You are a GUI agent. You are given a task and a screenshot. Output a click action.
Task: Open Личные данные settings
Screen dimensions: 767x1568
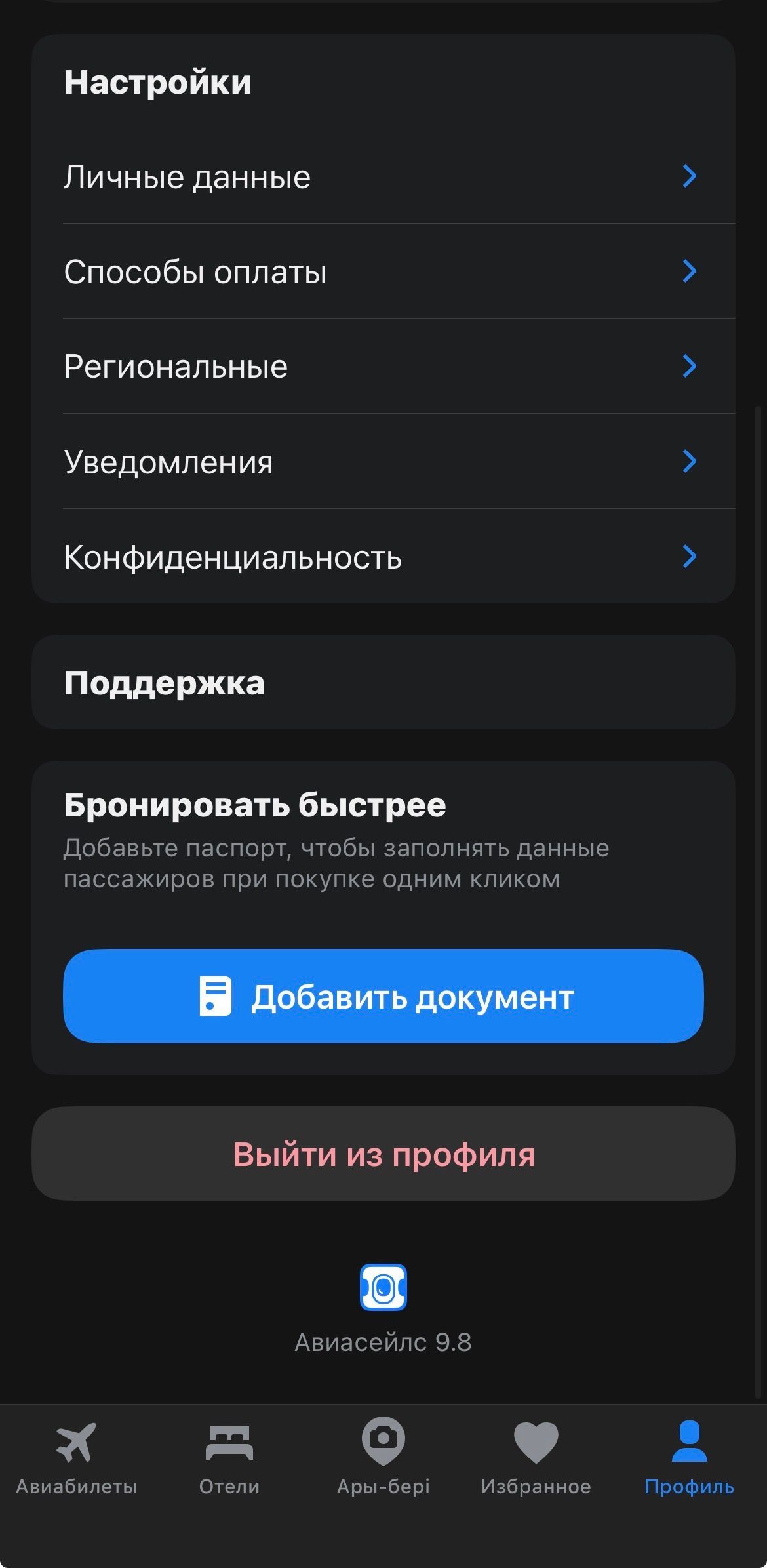(383, 176)
